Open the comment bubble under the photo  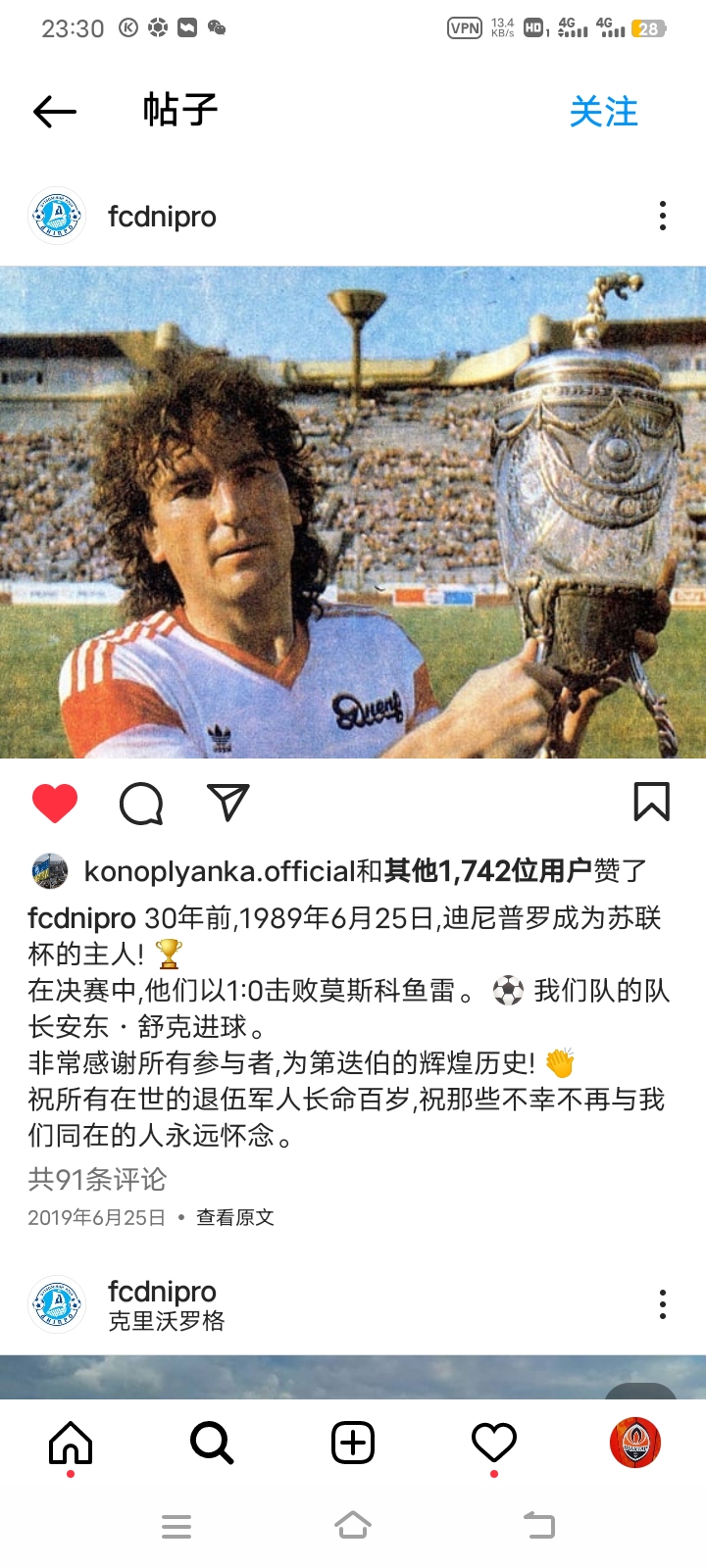click(x=141, y=804)
